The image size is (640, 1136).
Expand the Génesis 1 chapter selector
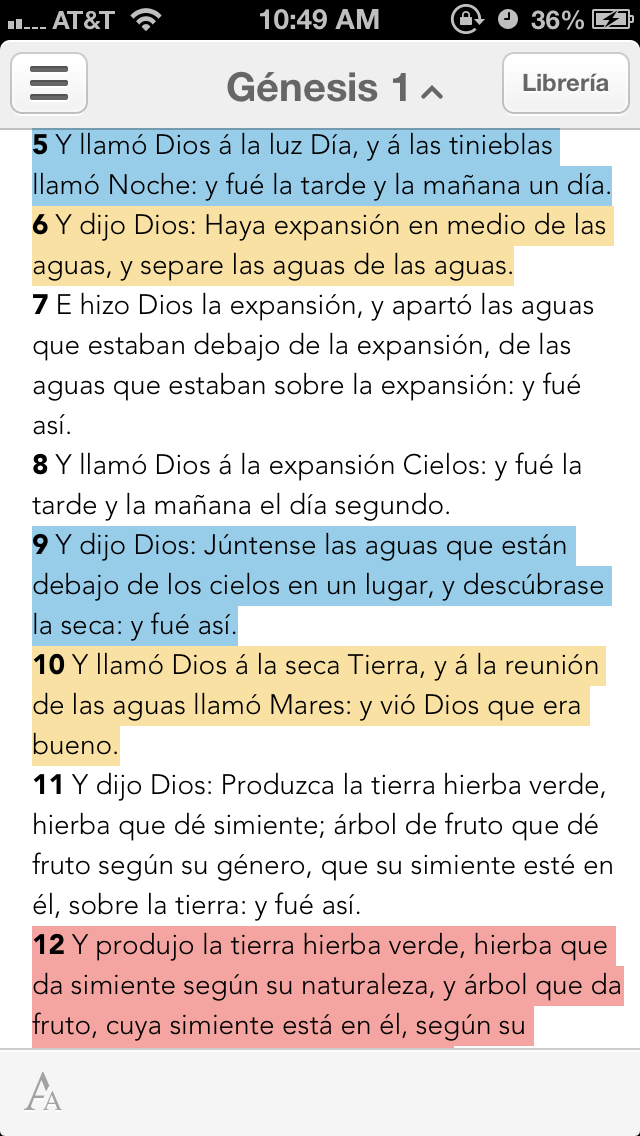pos(334,88)
